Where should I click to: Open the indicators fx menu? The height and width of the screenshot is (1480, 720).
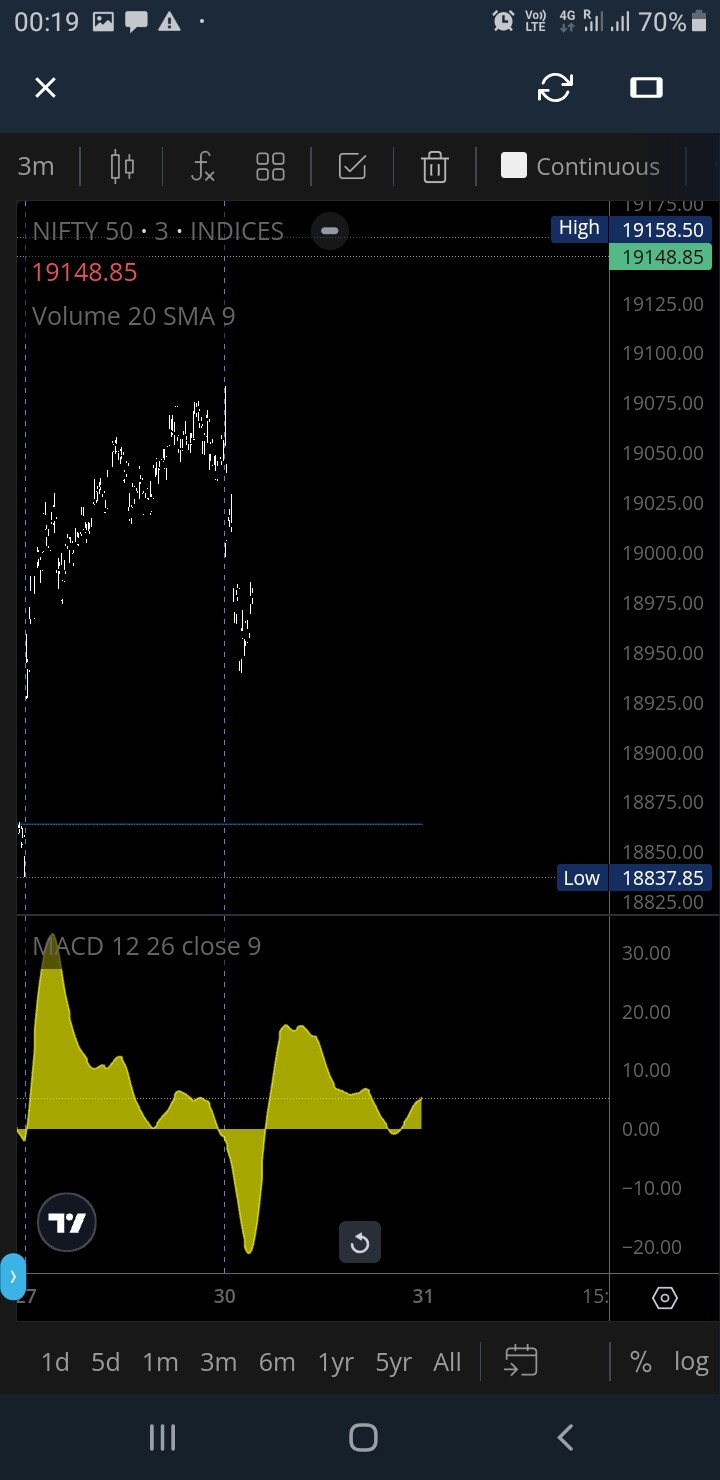pyautogui.click(x=202, y=166)
